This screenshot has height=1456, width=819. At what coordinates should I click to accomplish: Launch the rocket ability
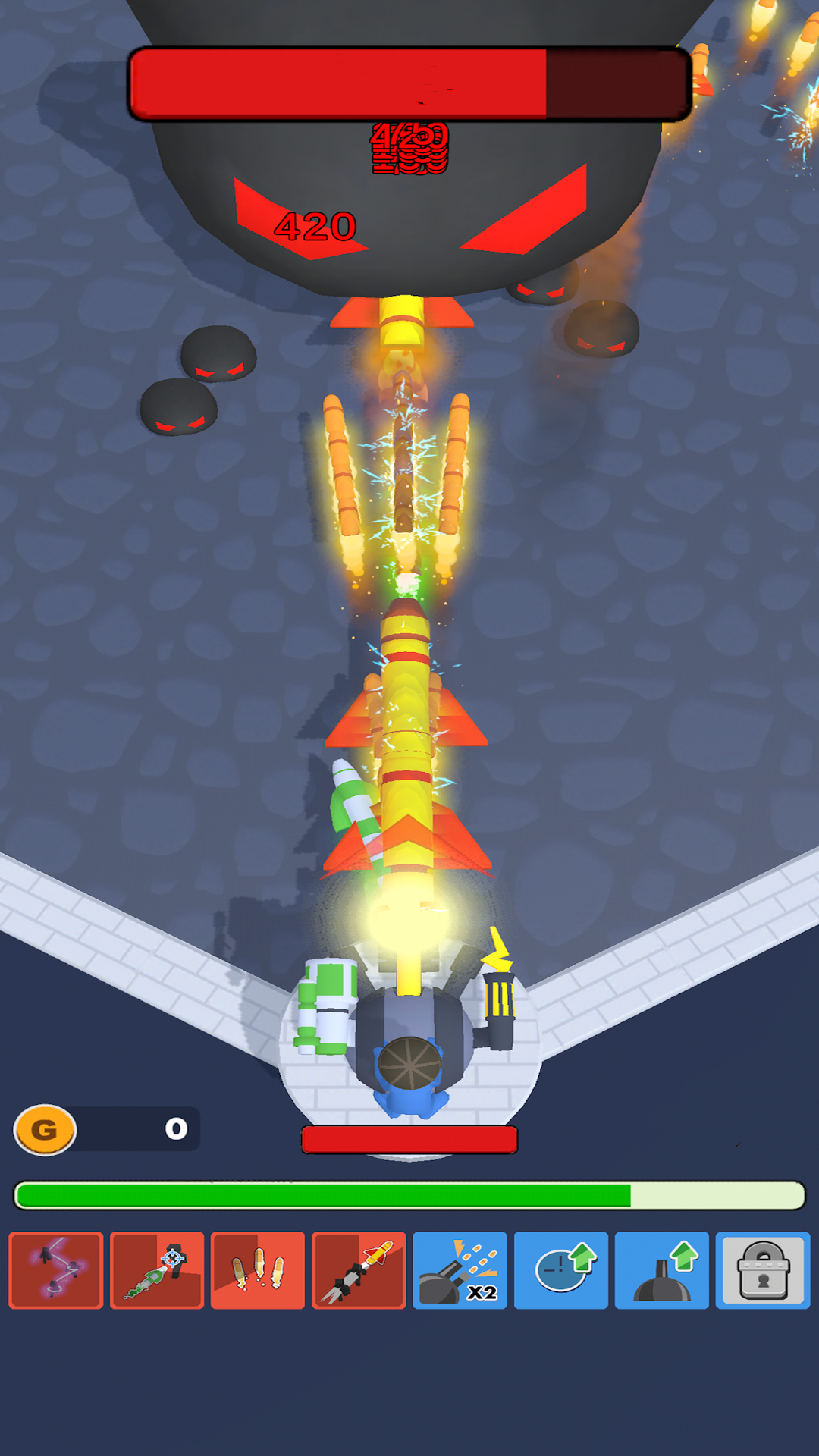(x=359, y=1270)
